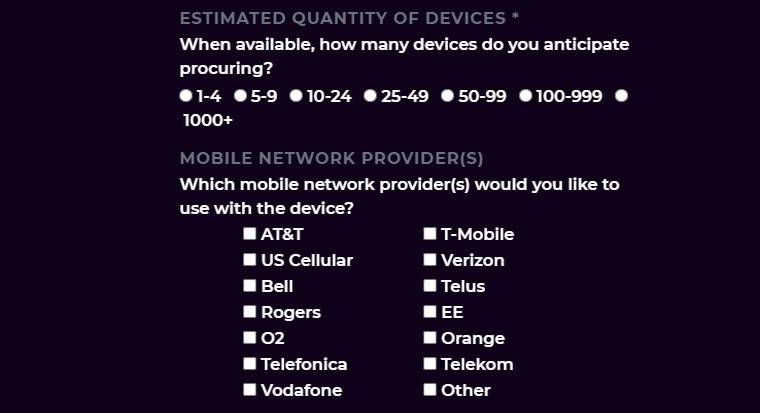
Task: Select 25-49 as device quantity
Action: (370, 96)
